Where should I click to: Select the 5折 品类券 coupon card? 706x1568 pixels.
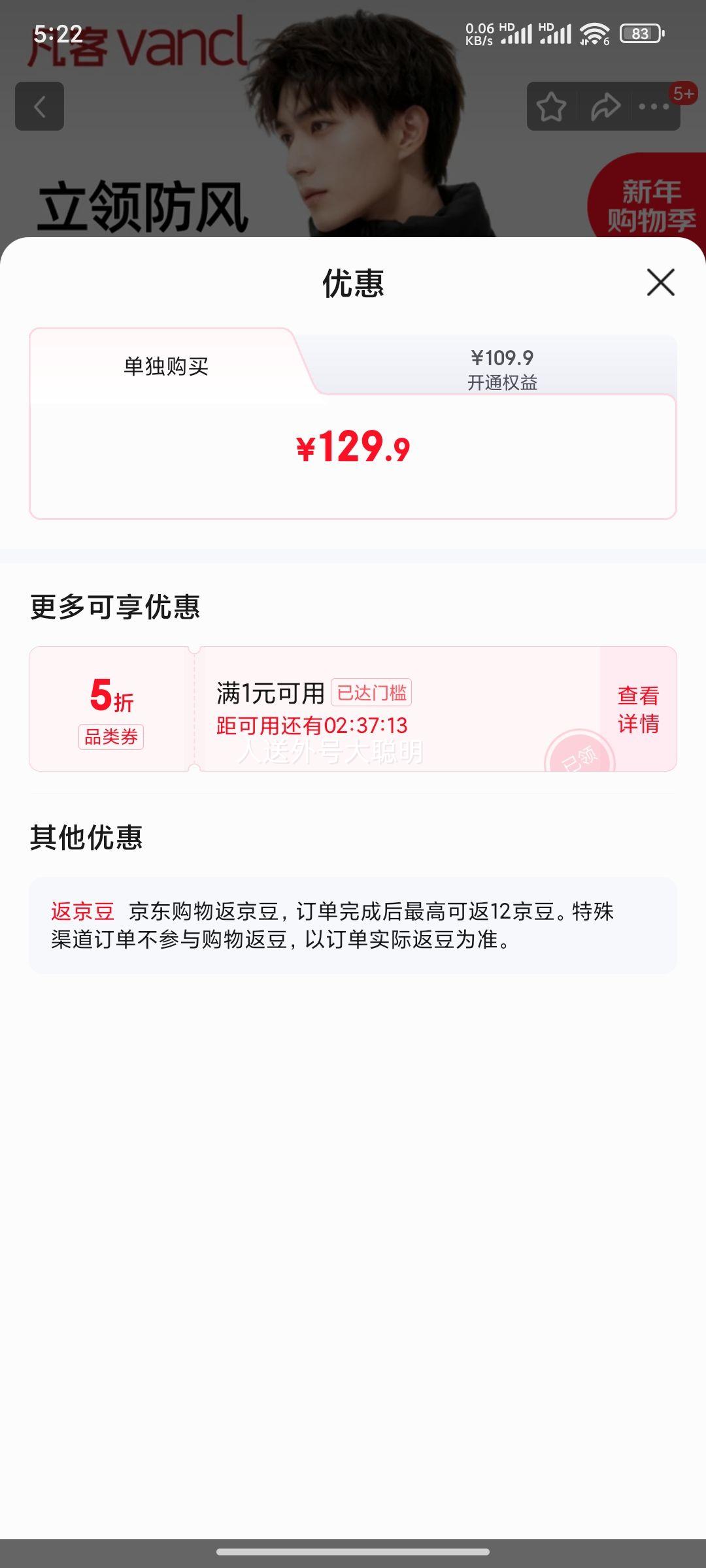coord(110,712)
